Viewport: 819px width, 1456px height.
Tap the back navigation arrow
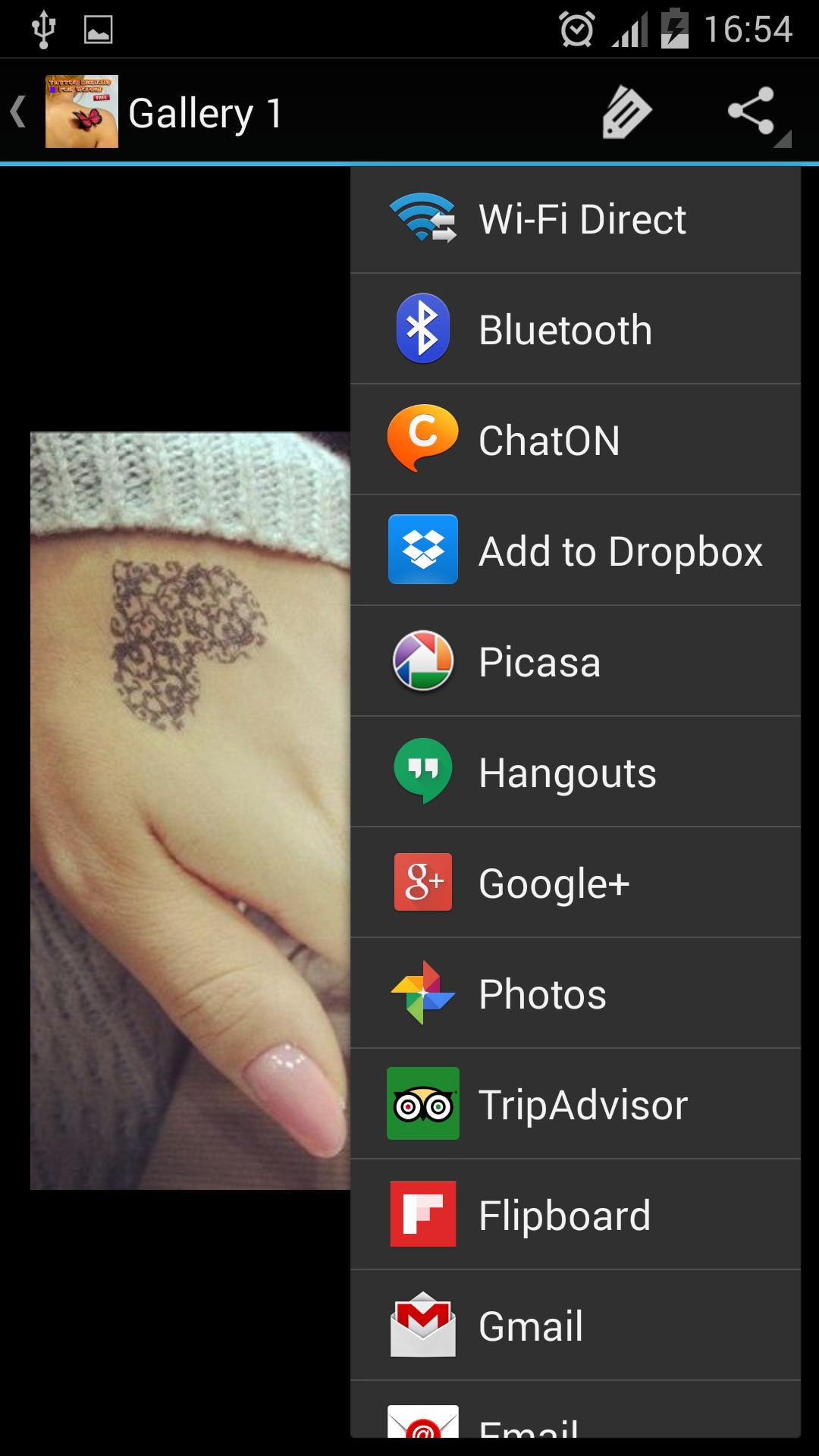[19, 112]
